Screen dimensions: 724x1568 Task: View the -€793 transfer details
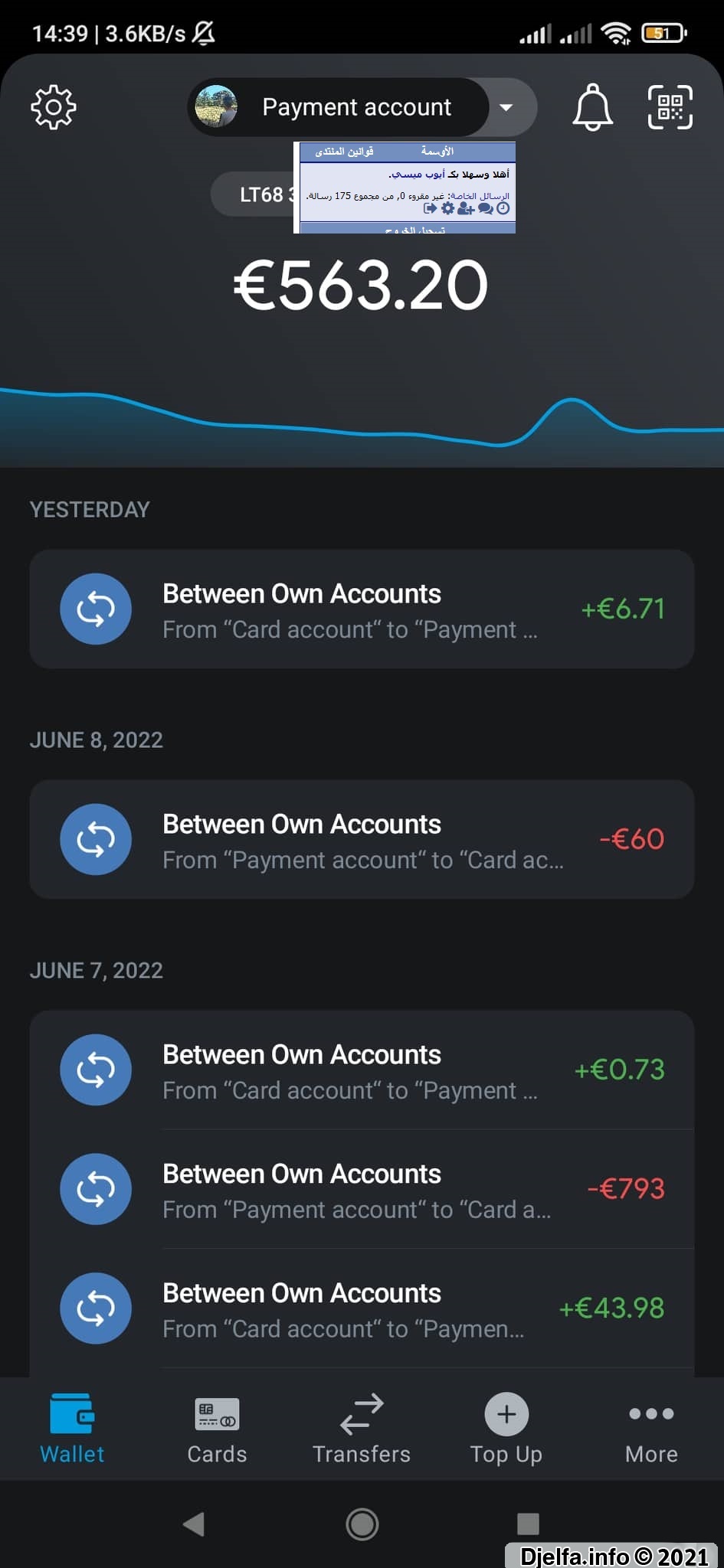[362, 1189]
